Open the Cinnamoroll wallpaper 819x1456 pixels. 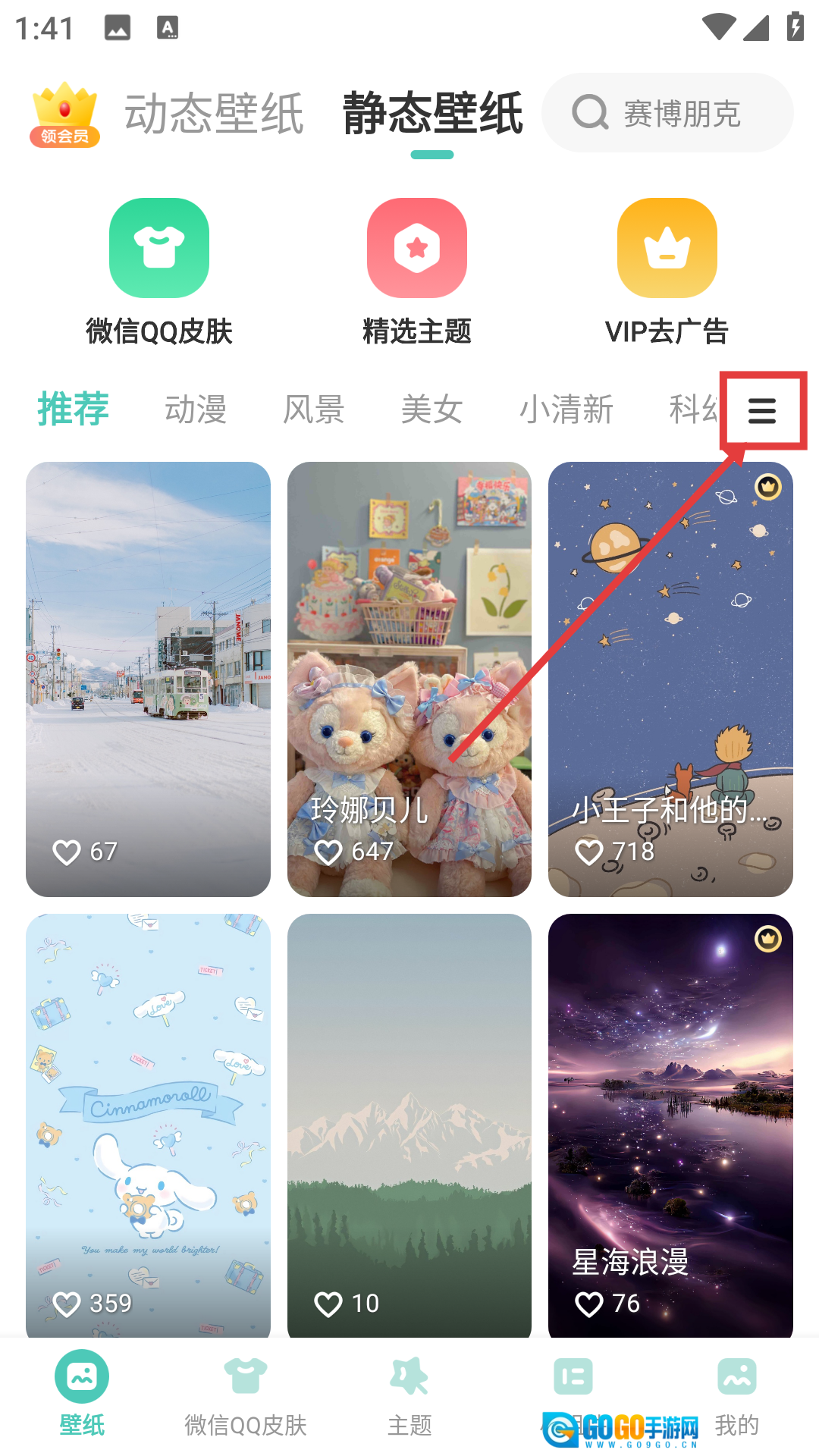coord(148,1122)
